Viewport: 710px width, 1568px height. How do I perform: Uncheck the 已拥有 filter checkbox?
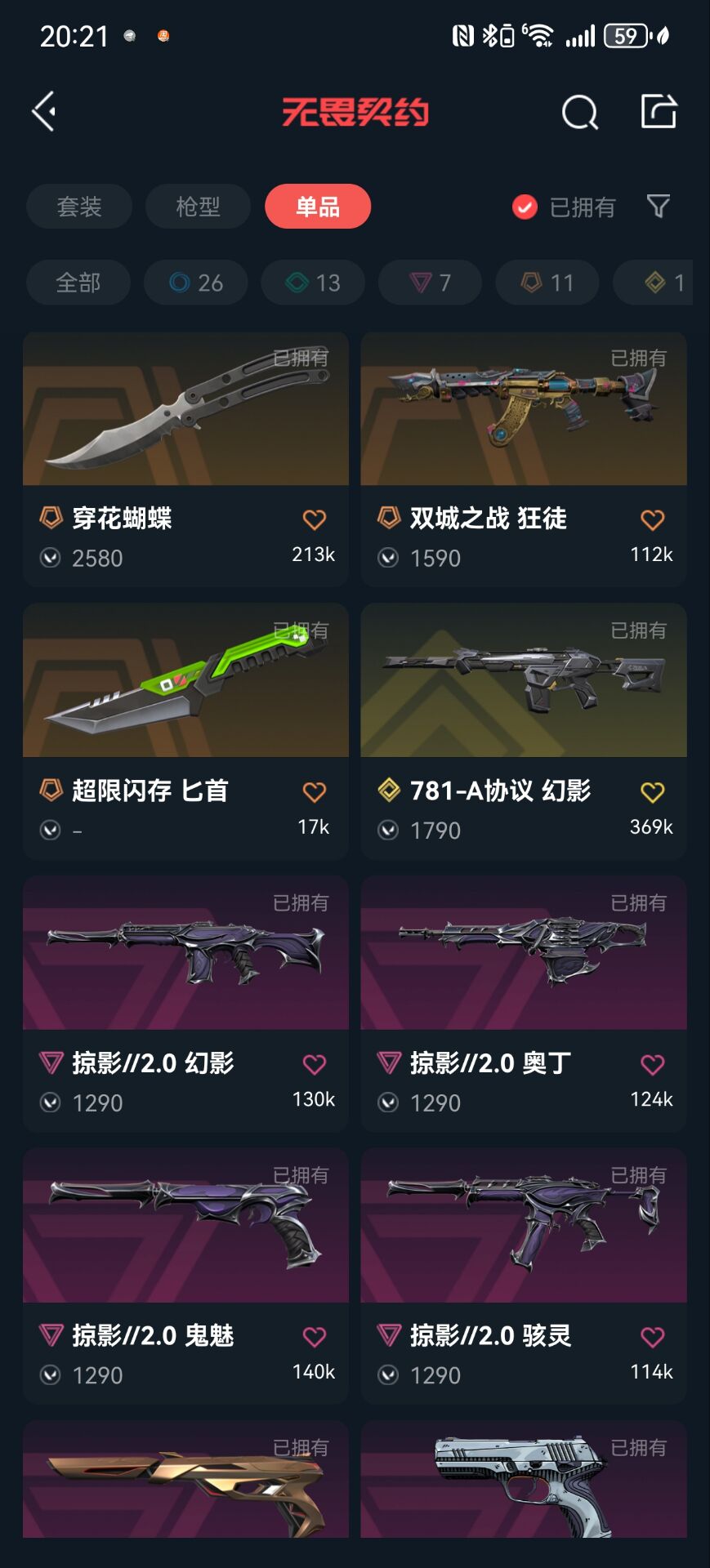[525, 207]
